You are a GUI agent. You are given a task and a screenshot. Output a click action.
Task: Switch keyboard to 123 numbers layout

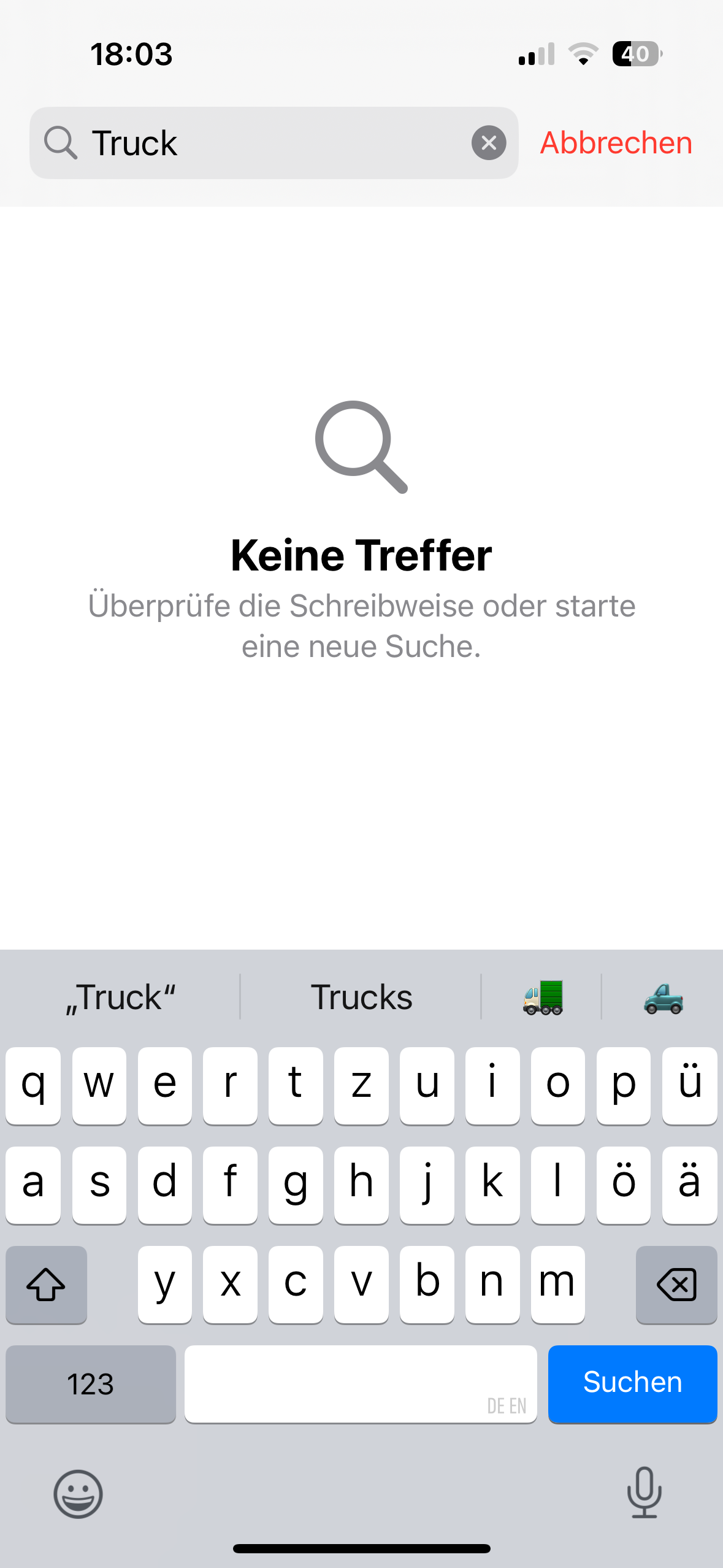[x=91, y=1383]
